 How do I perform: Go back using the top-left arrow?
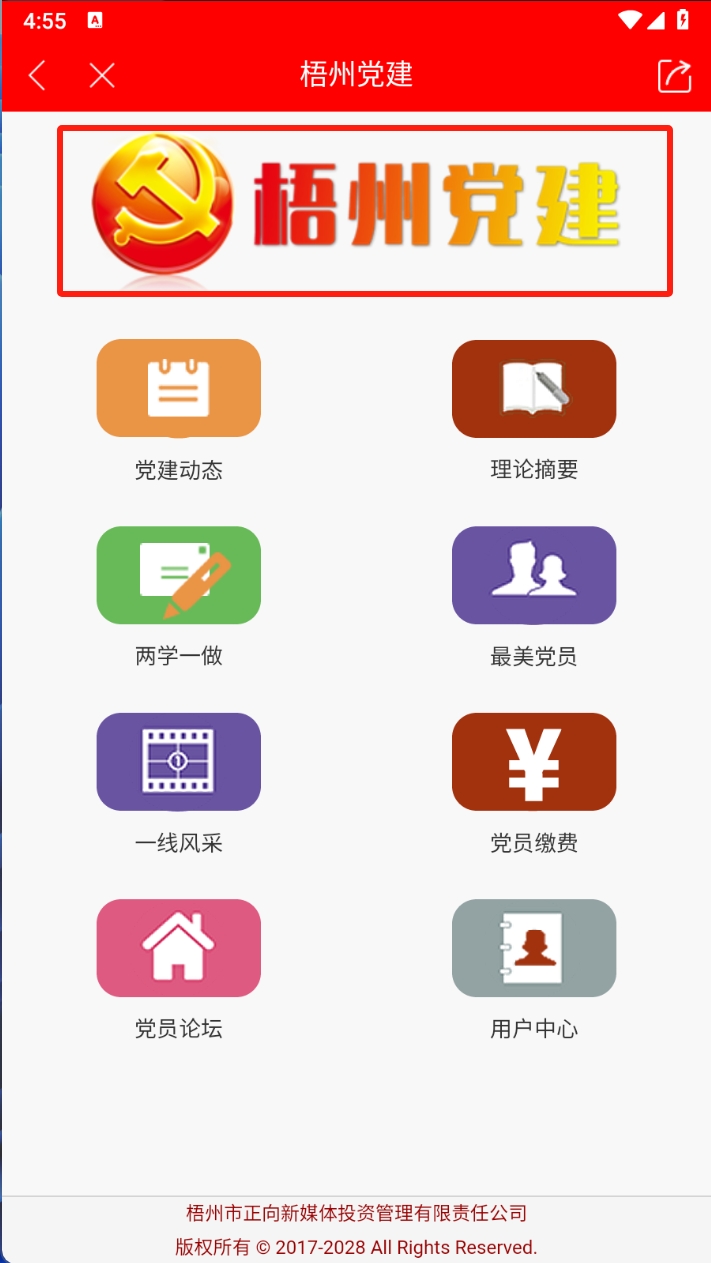click(37, 75)
